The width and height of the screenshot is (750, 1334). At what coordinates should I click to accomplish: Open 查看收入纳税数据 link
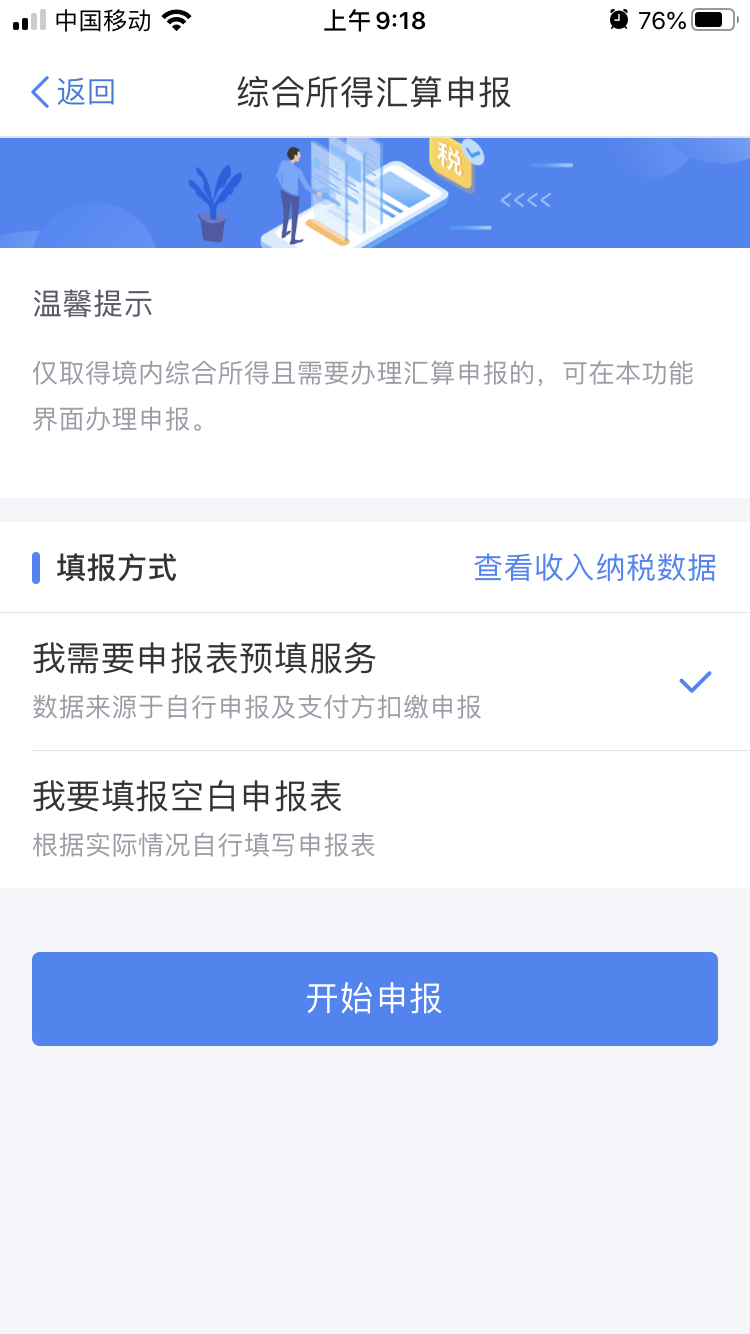click(x=595, y=568)
